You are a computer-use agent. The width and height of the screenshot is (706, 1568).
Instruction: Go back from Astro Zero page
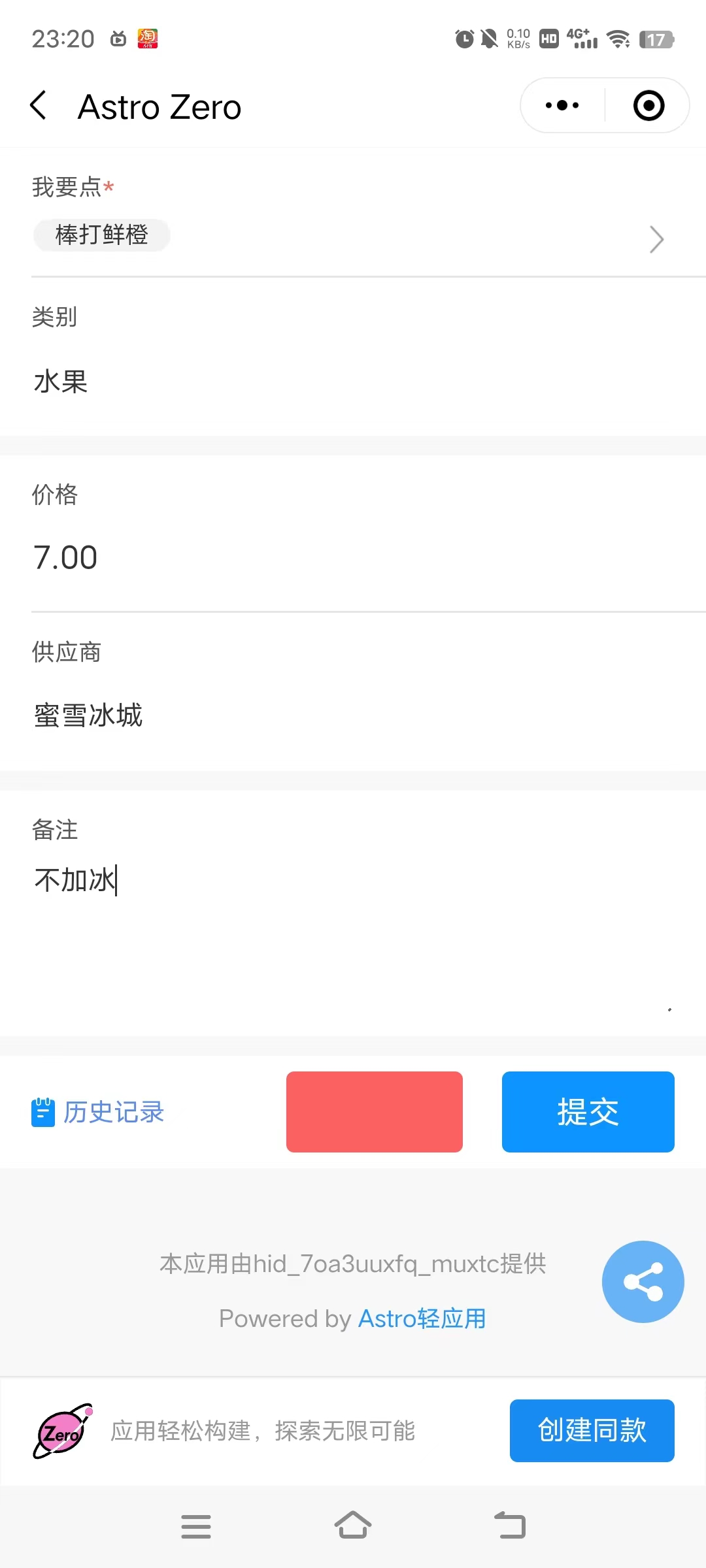point(39,106)
